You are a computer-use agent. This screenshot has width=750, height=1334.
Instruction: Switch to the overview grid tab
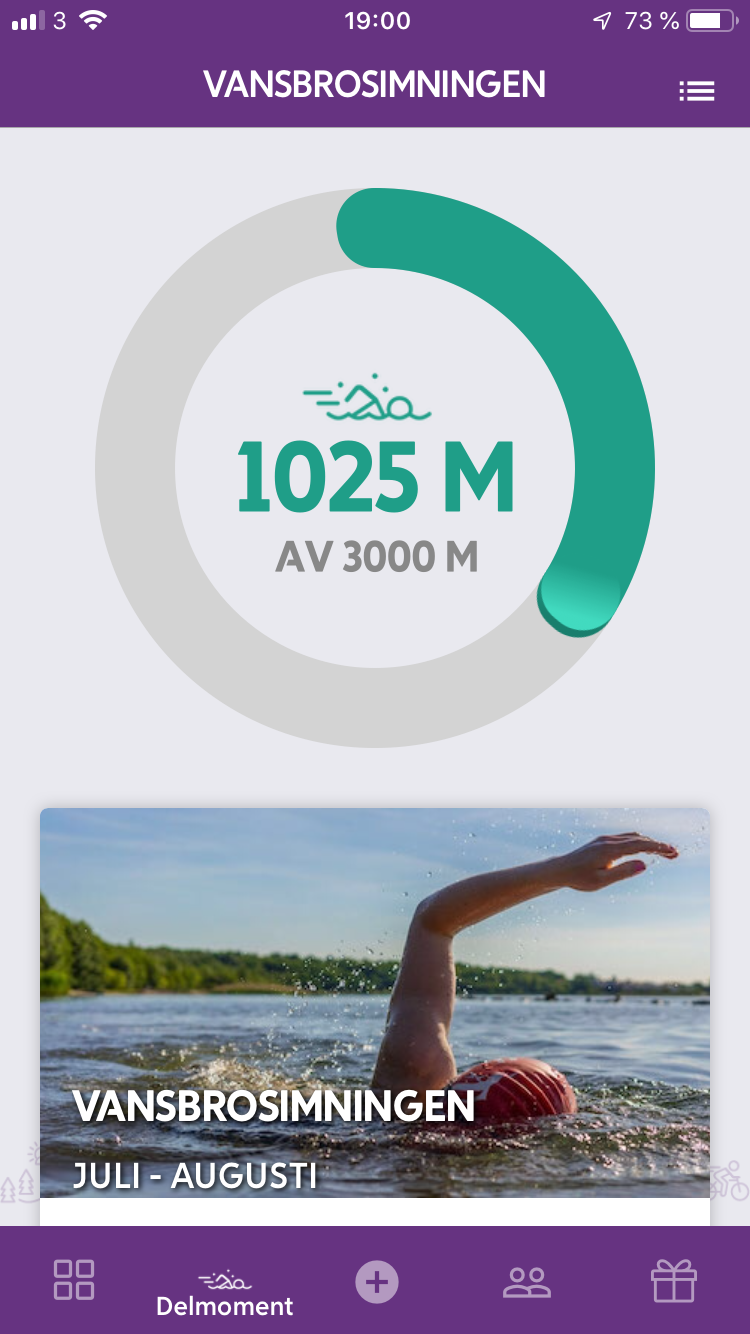point(74,1280)
